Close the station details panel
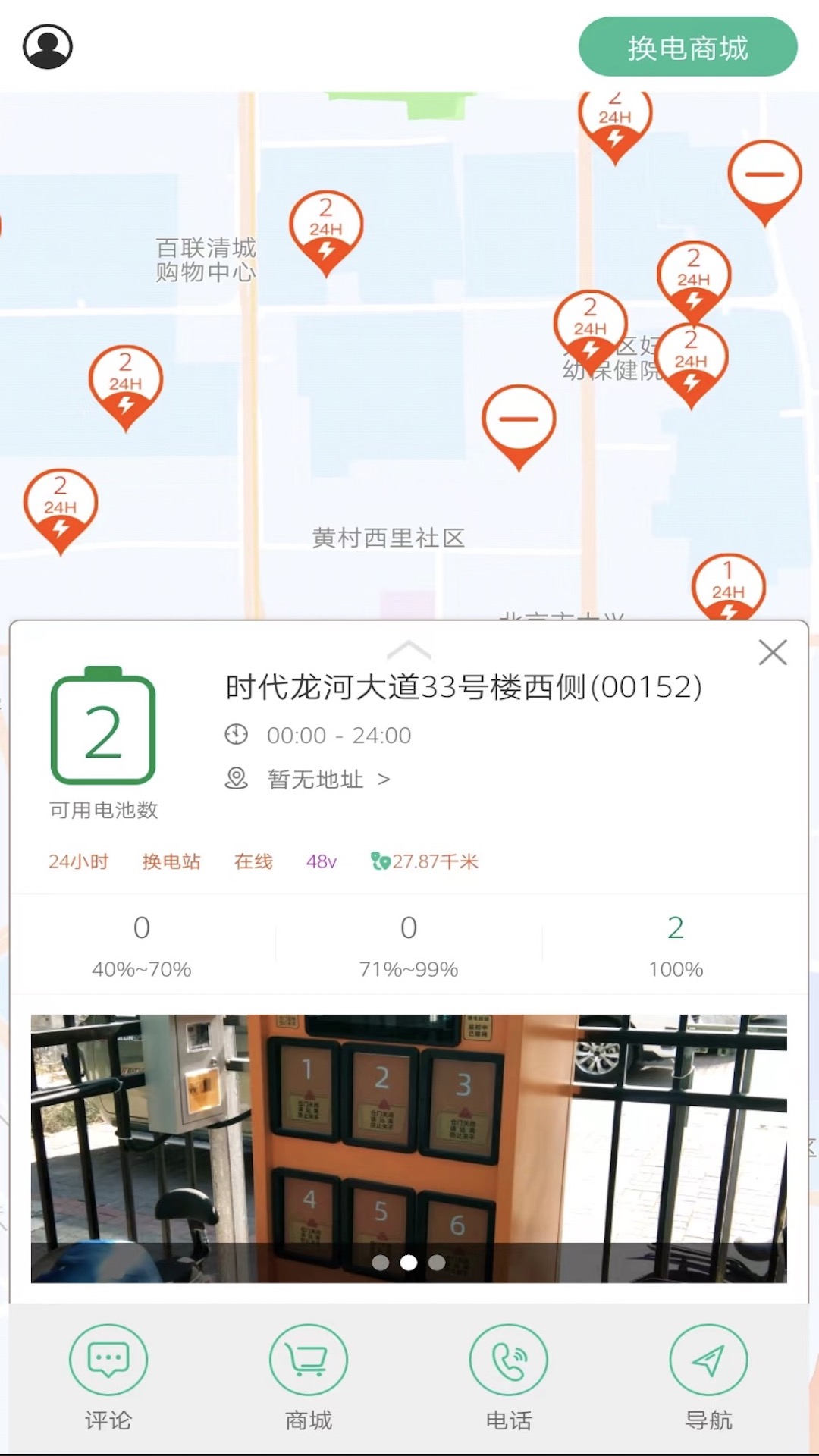 click(x=773, y=652)
